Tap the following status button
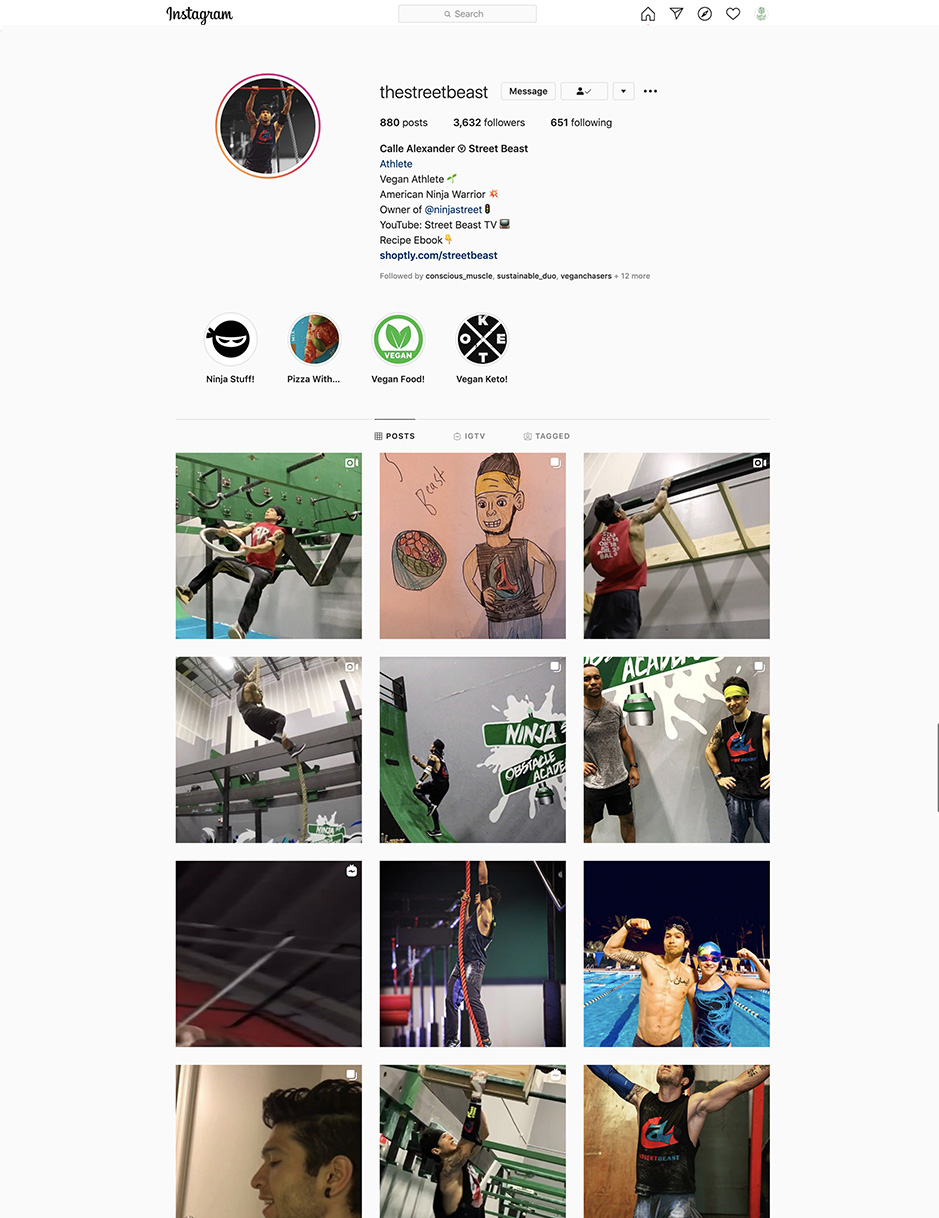Viewport: 939px width, 1218px height. tap(584, 91)
